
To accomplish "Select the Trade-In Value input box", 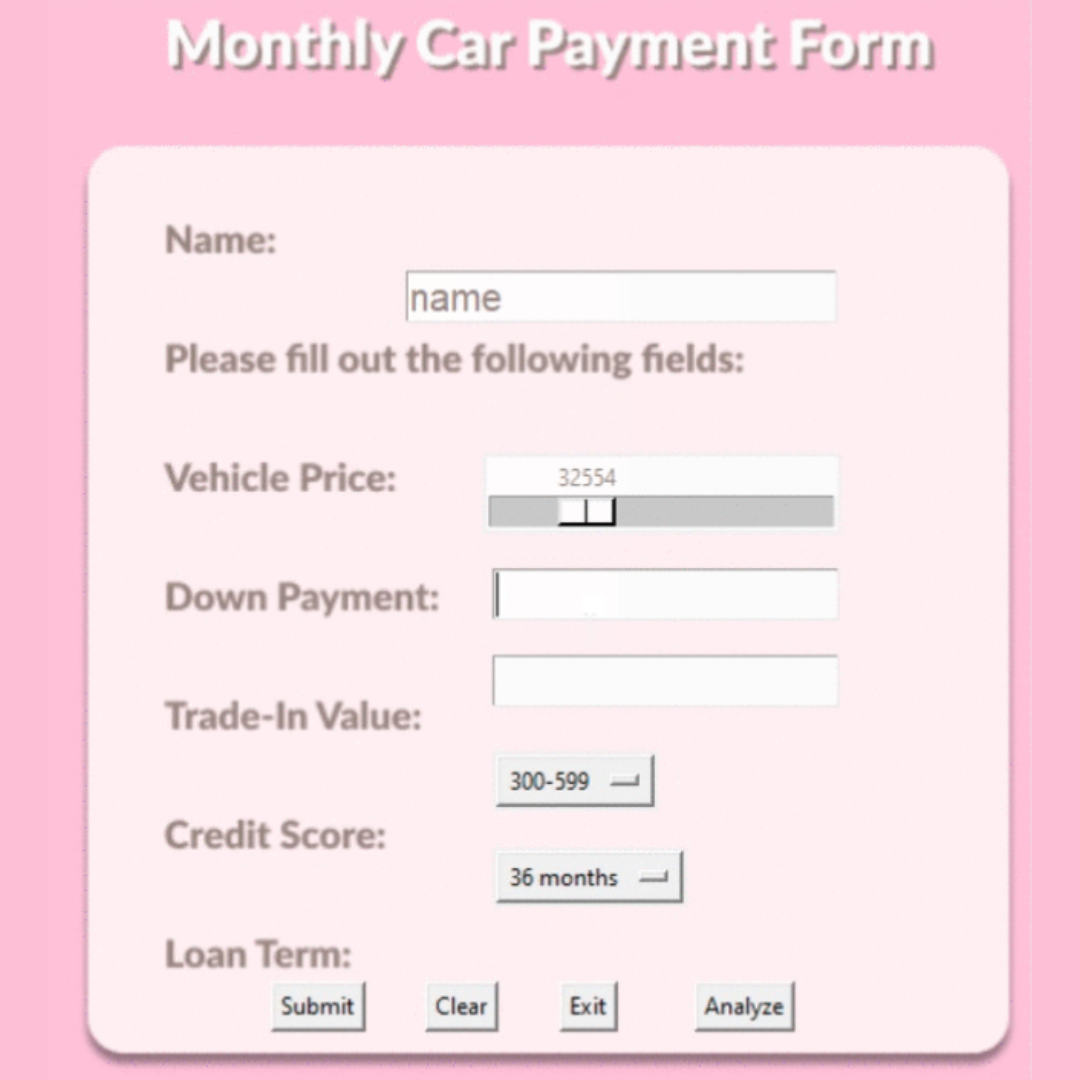I will 665,681.
